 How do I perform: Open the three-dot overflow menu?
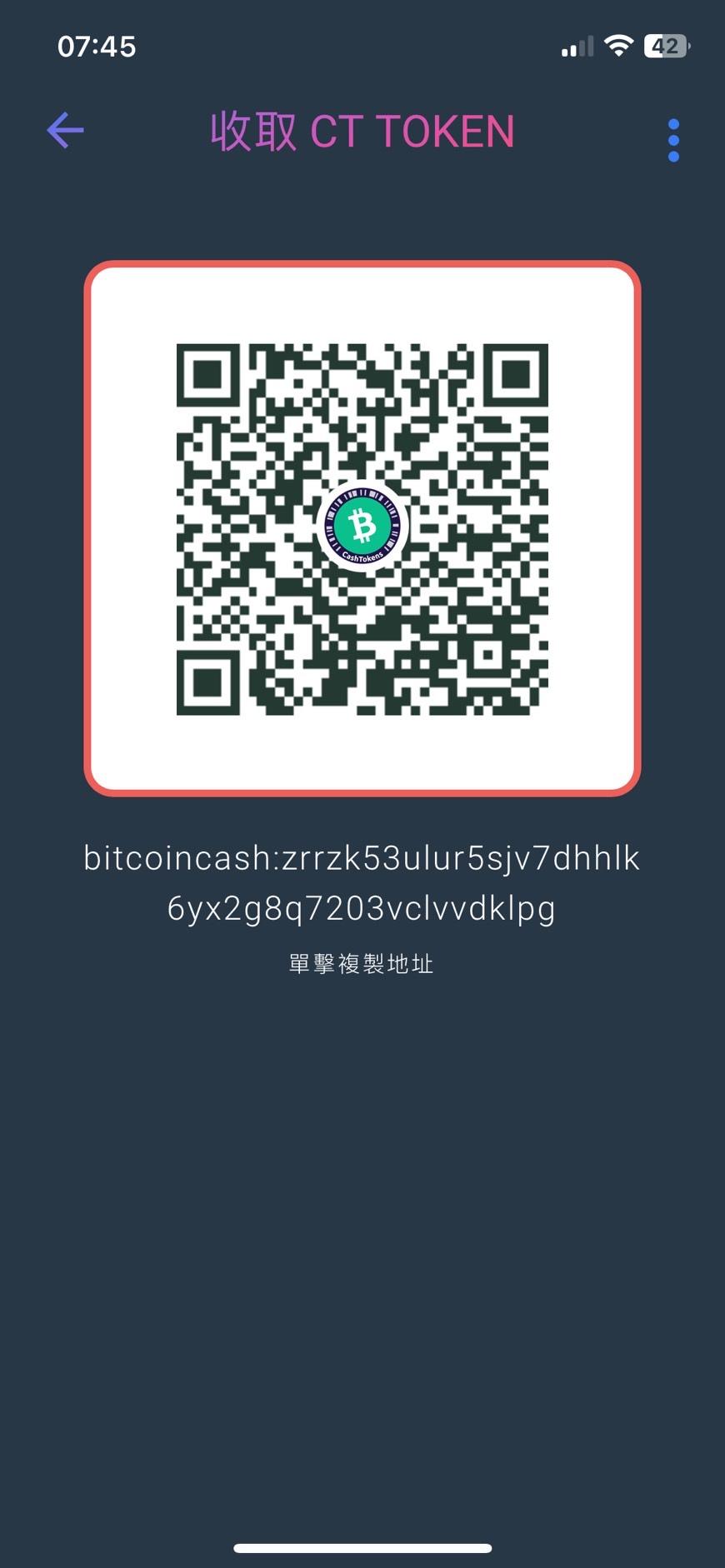click(673, 140)
